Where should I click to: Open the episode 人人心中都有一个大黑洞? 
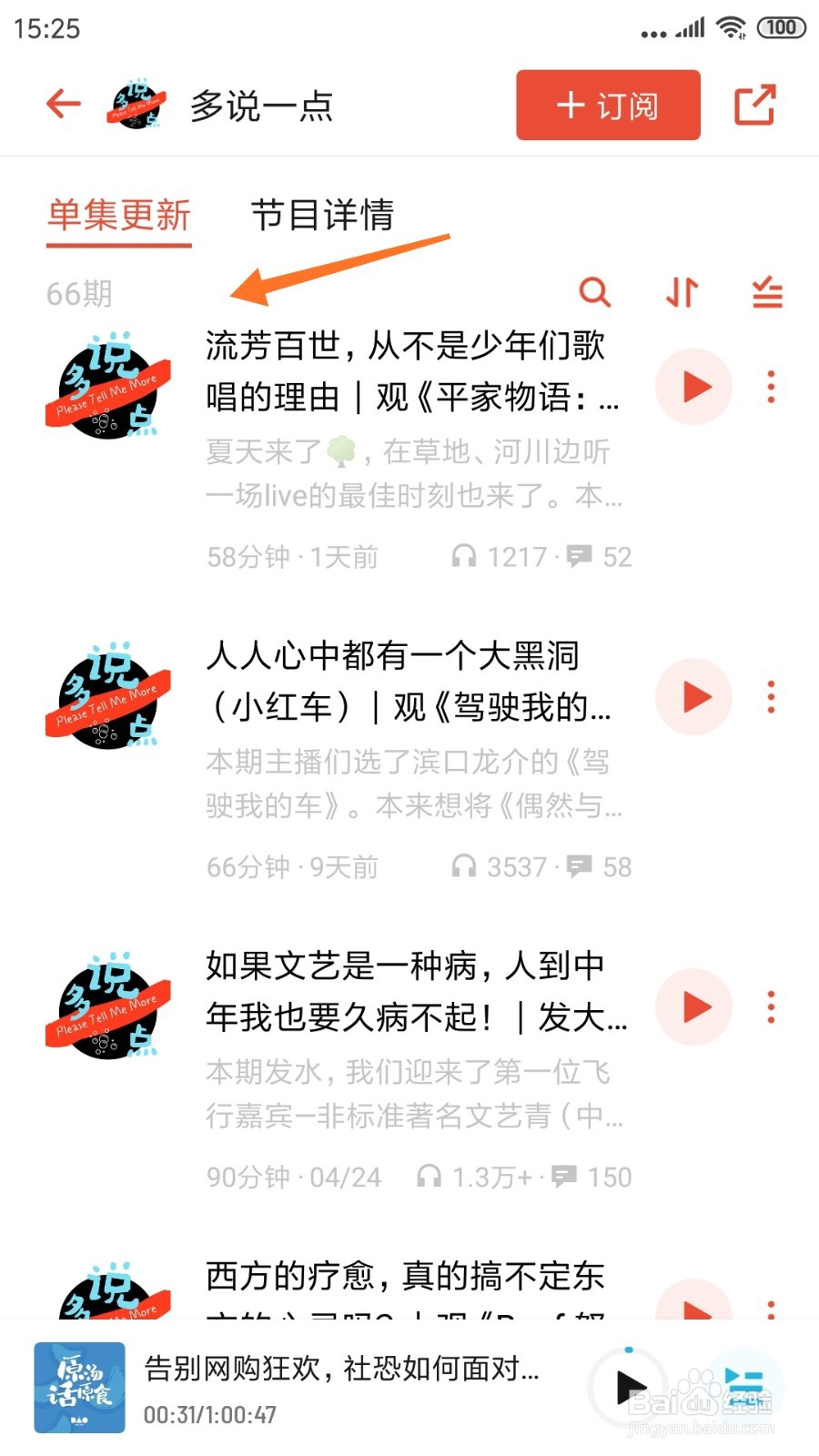tap(409, 681)
